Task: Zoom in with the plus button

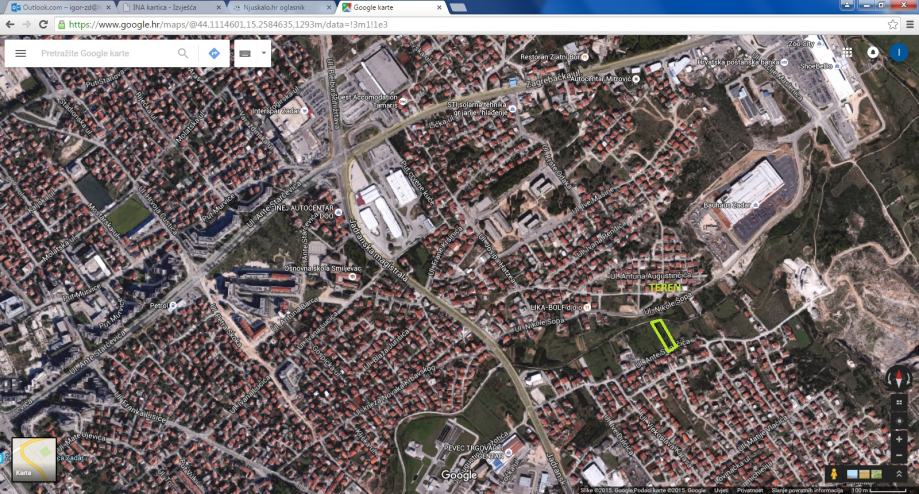Action: pos(899,438)
